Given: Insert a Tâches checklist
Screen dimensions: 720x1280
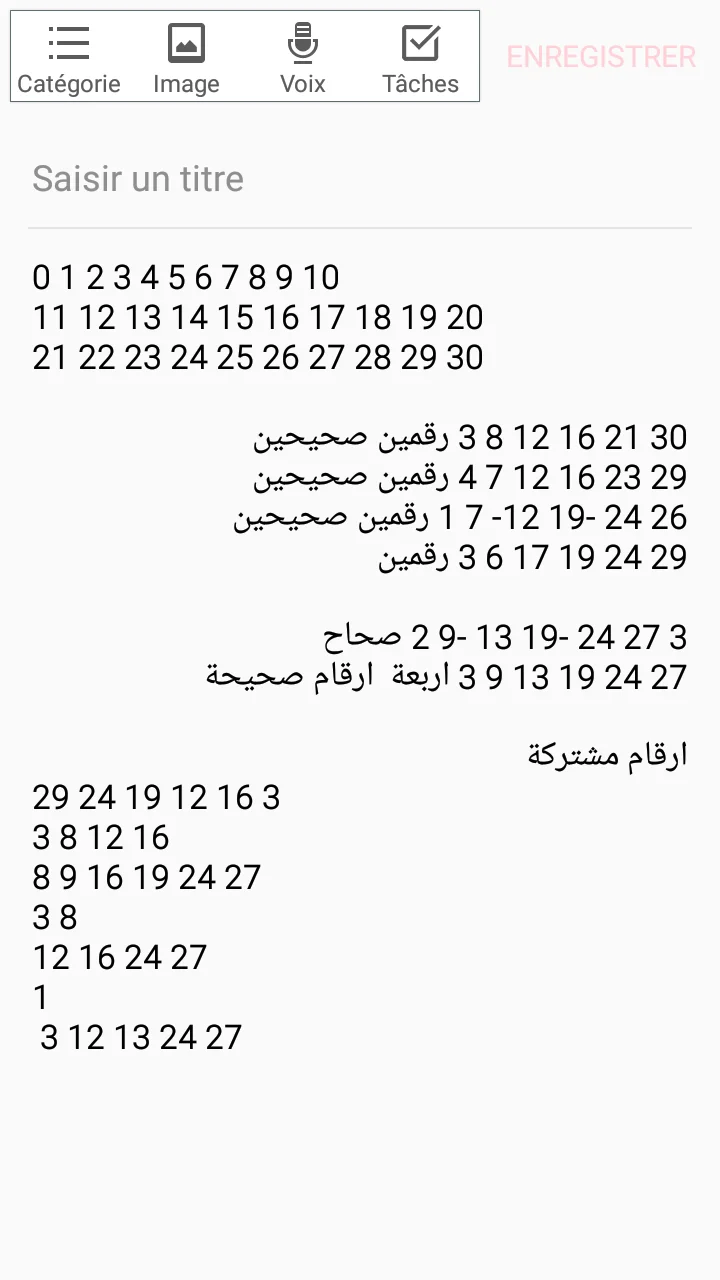Looking at the screenshot, I should click(x=420, y=58).
